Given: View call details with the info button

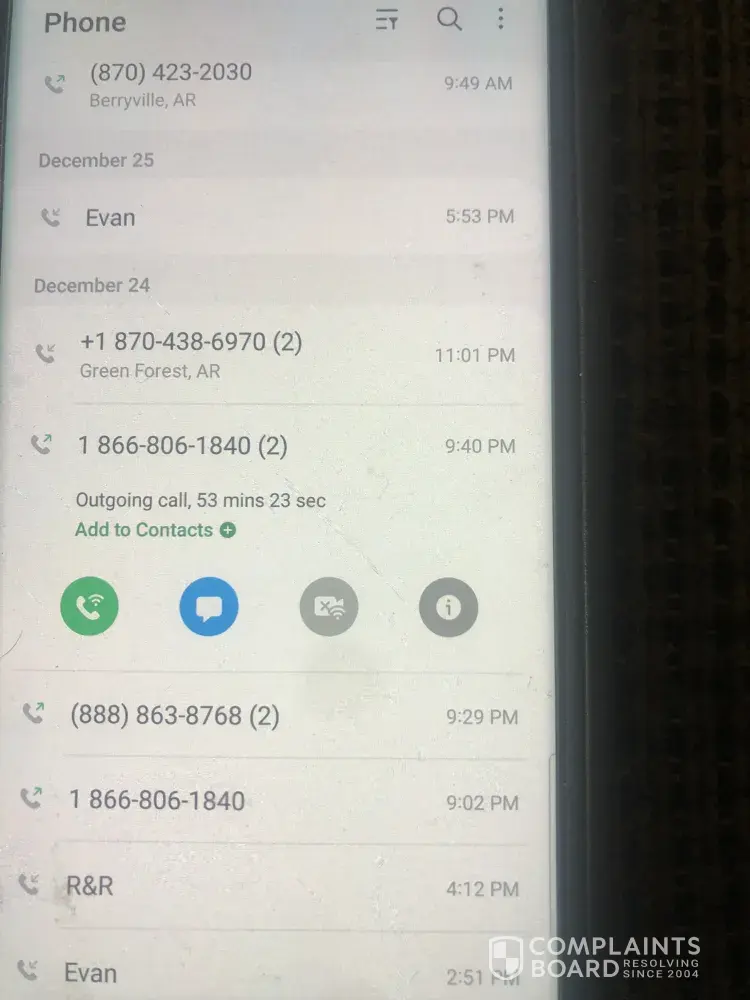Looking at the screenshot, I should 448,607.
